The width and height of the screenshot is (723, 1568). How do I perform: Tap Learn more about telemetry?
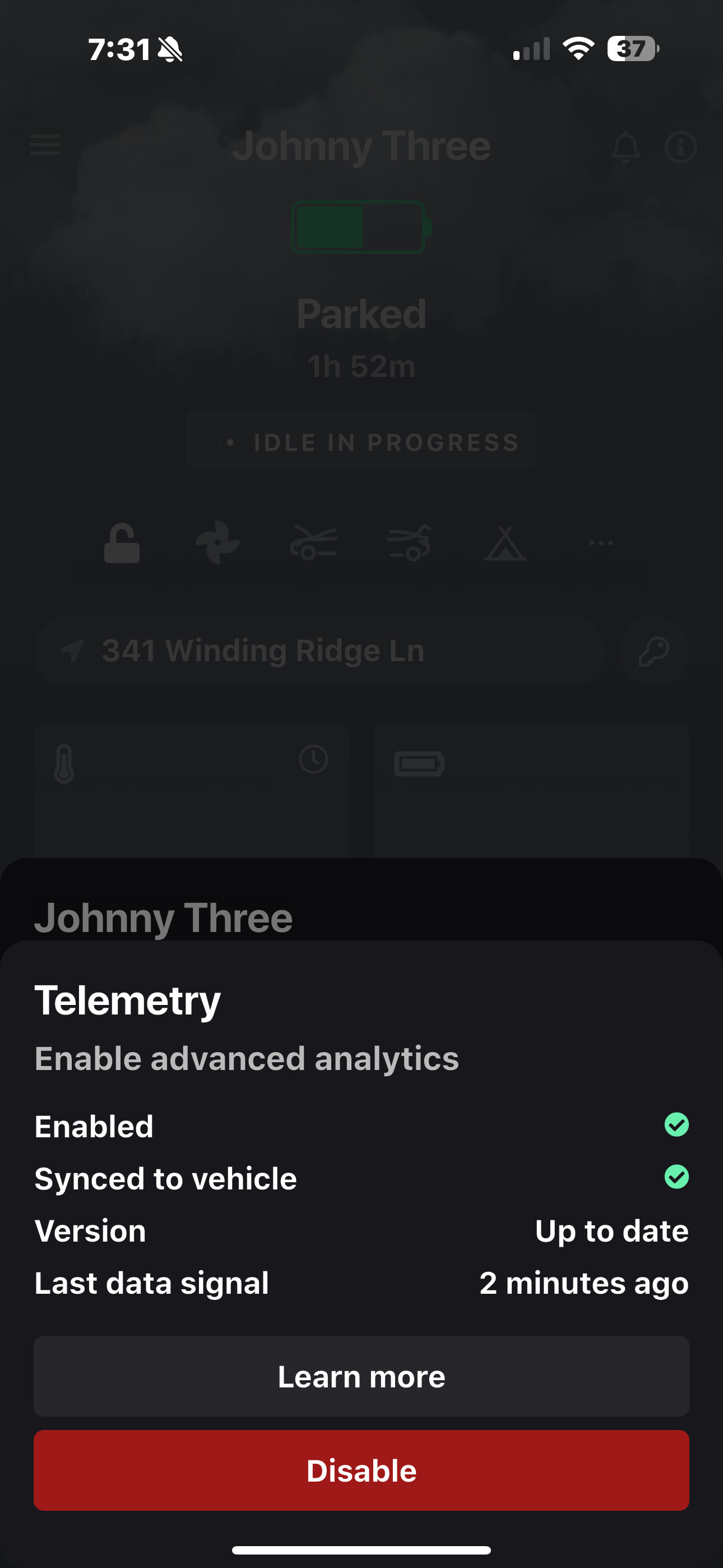(x=361, y=1376)
